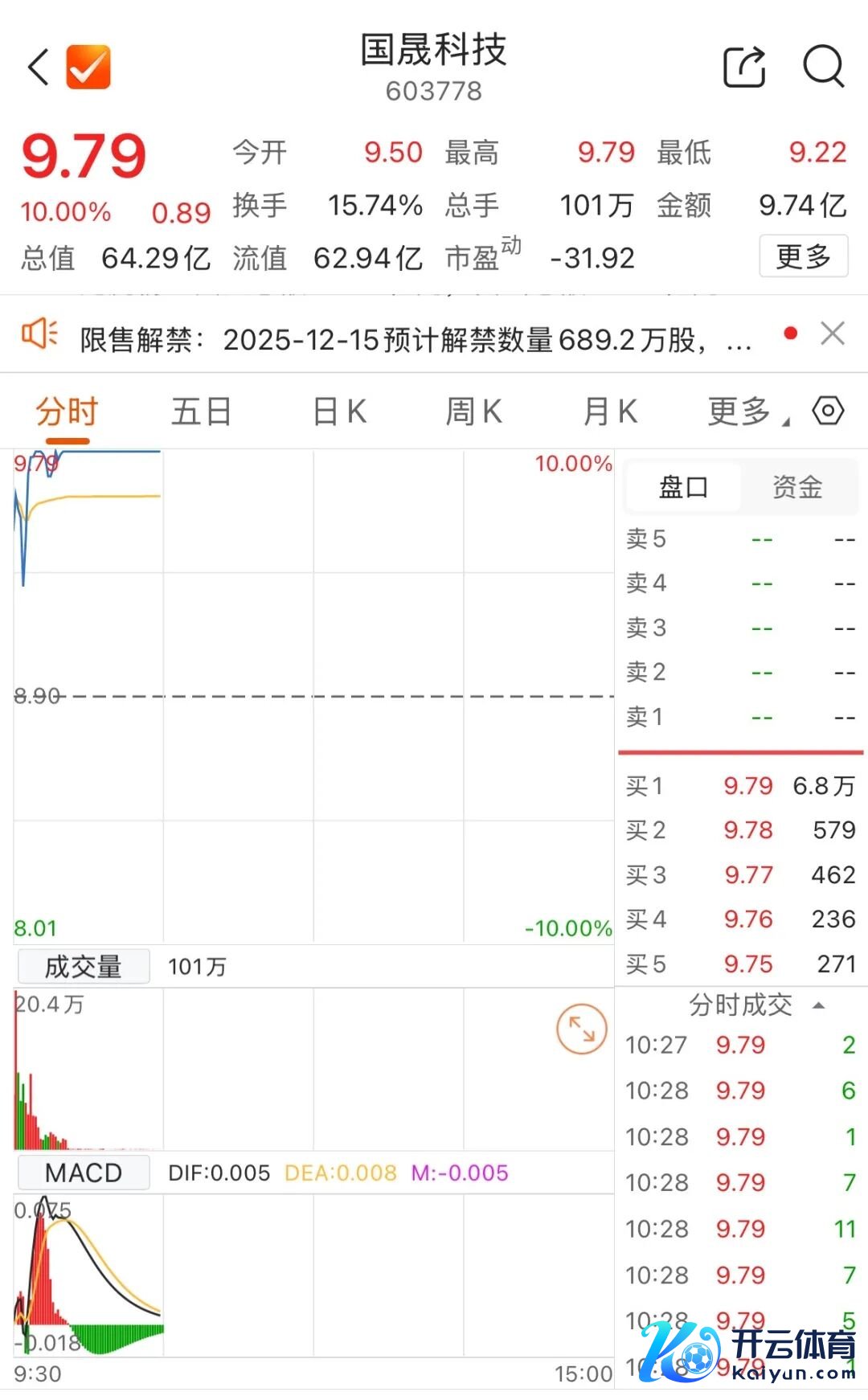This screenshot has width=868, height=1400.
Task: Switch to the 周K chart tab
Action: coord(474,412)
